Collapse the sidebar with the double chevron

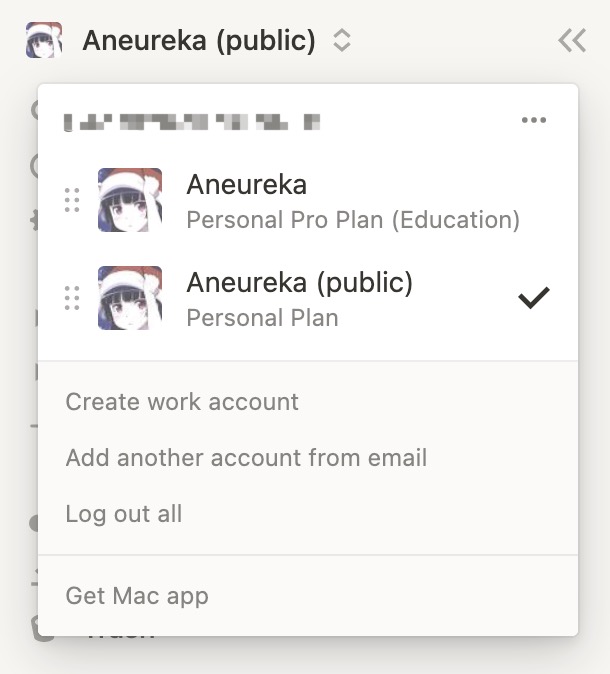[572, 41]
